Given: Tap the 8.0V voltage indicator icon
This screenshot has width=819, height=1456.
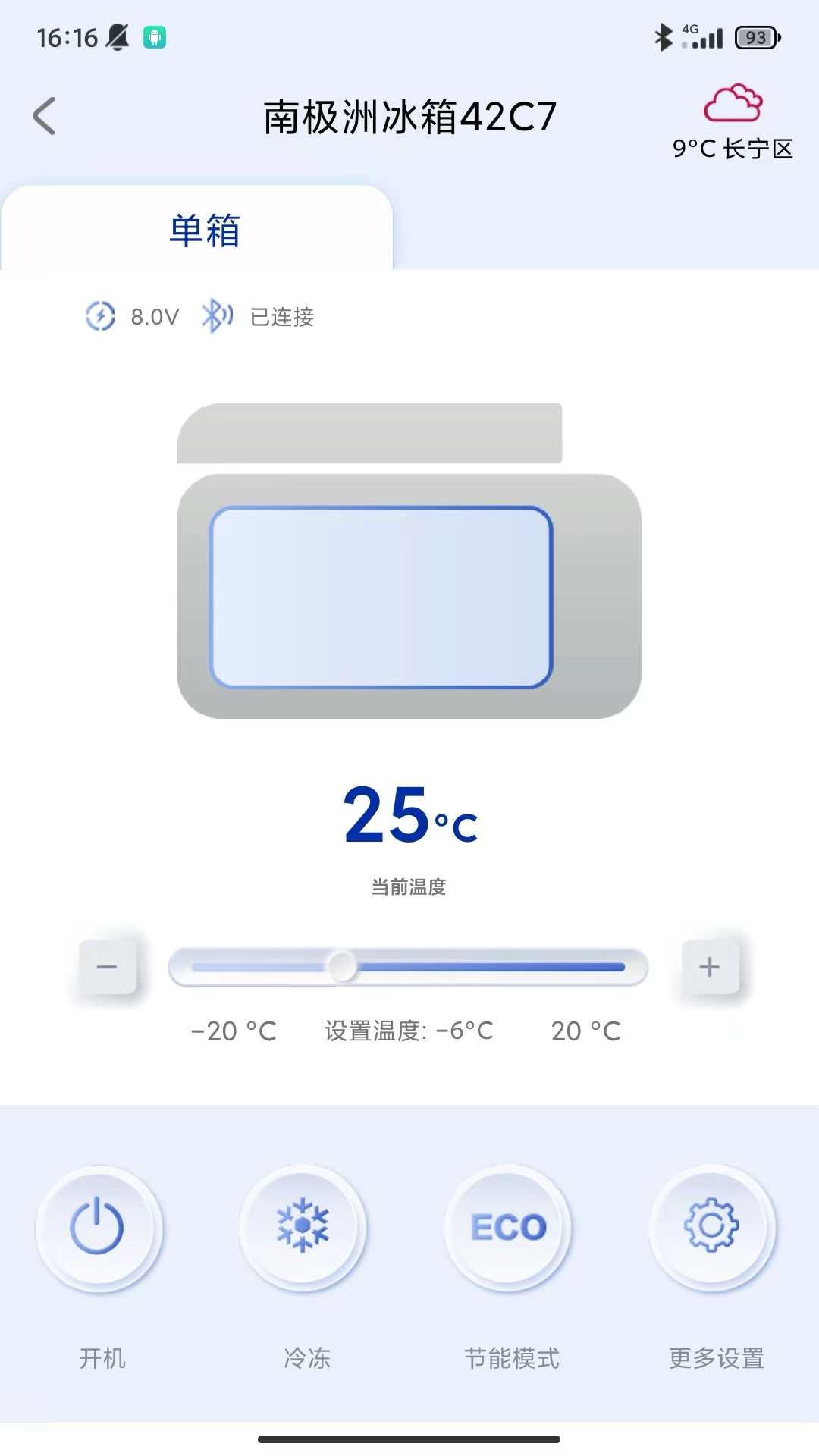Looking at the screenshot, I should point(102,316).
